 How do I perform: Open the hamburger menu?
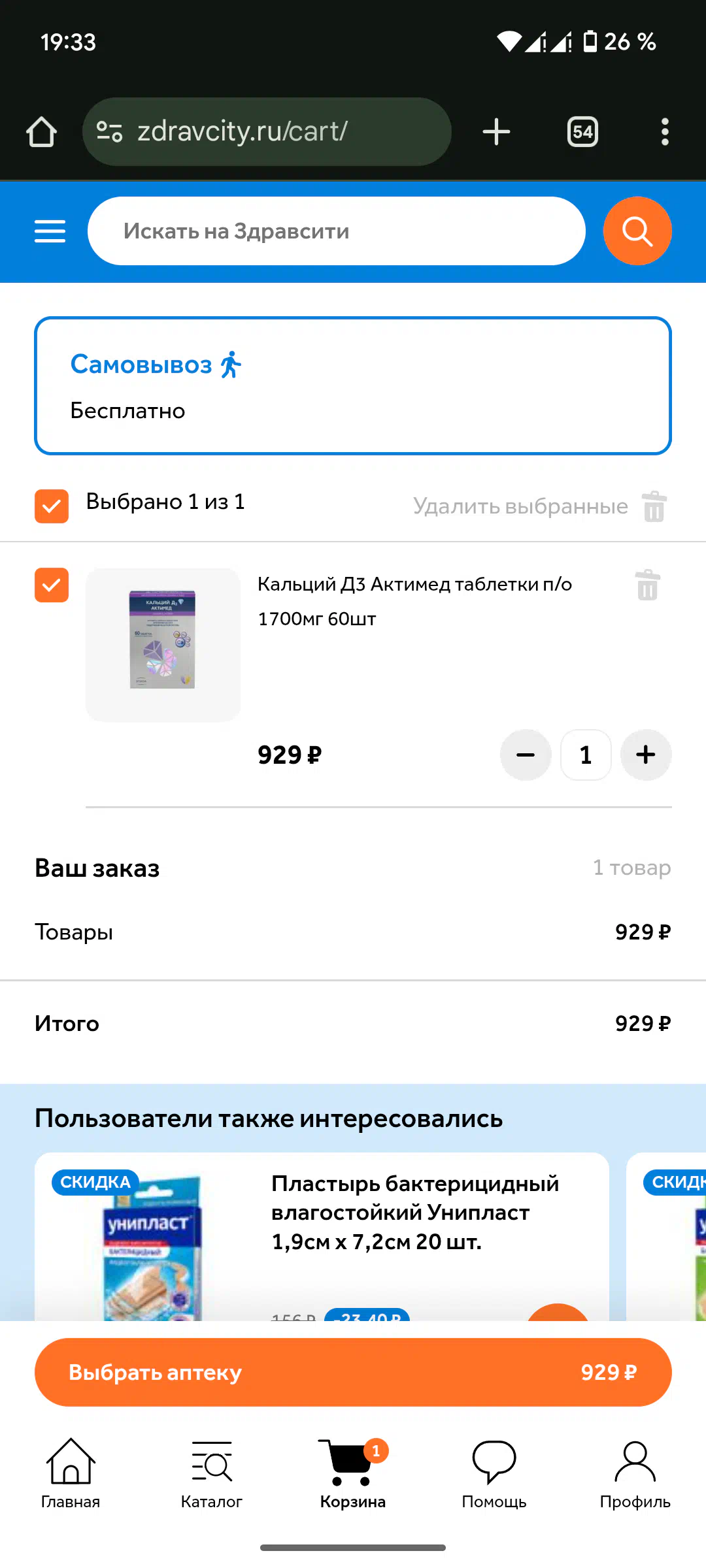50,231
